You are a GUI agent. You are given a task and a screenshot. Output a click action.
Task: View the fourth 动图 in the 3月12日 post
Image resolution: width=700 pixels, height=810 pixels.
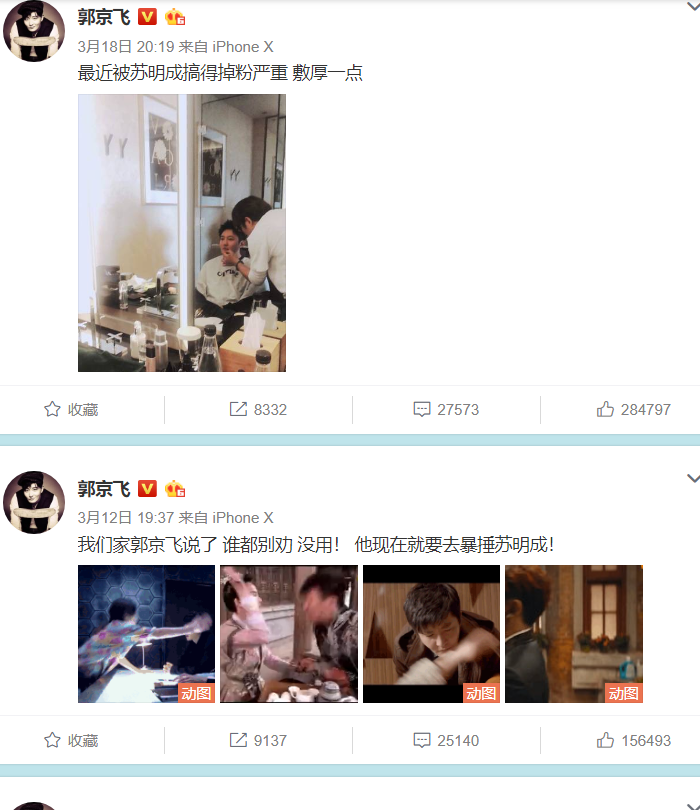573,634
